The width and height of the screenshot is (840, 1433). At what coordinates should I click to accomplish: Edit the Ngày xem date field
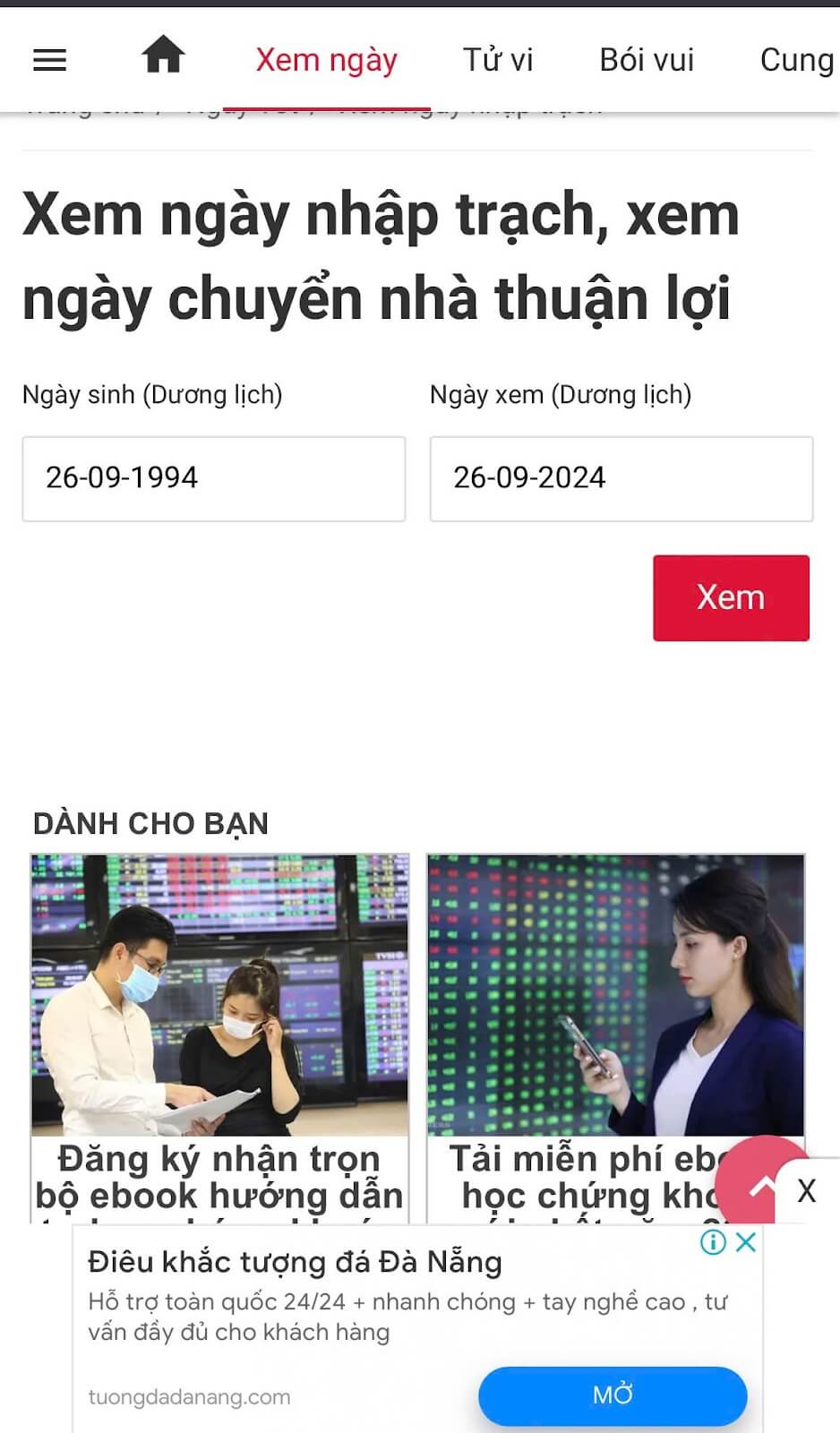pos(621,478)
